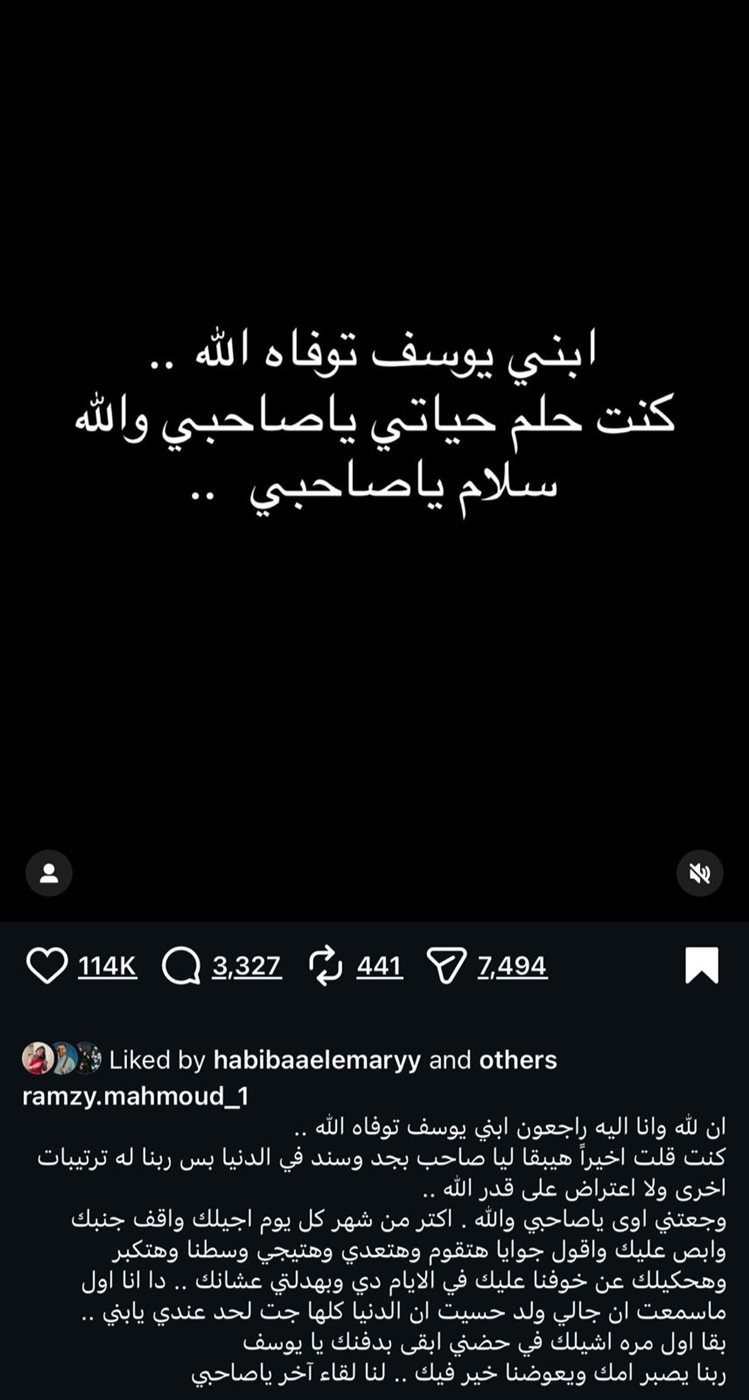
Task: View people tagged in this post
Action: [x=49, y=873]
